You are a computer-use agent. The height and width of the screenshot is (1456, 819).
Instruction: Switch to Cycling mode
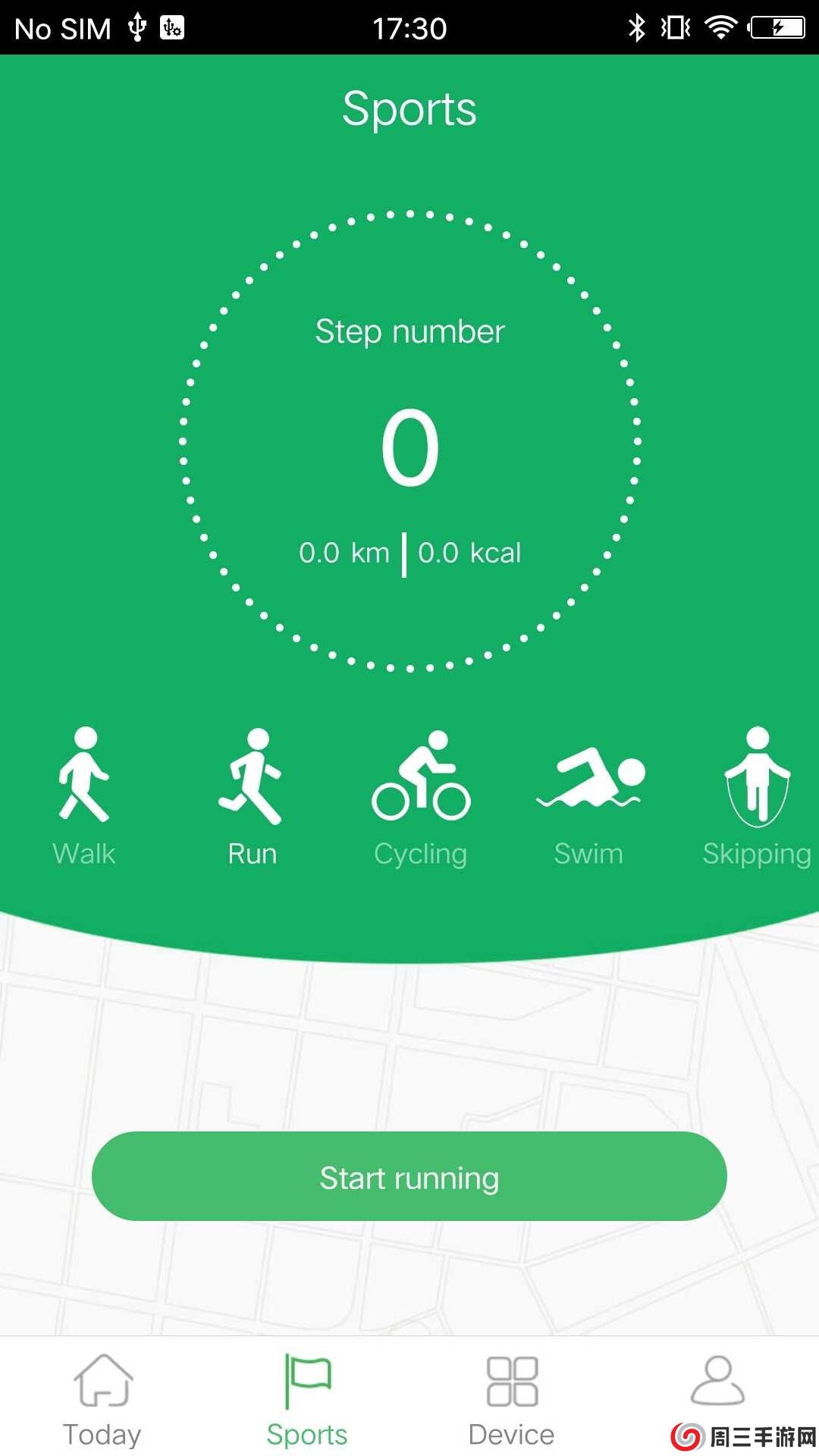(x=421, y=796)
